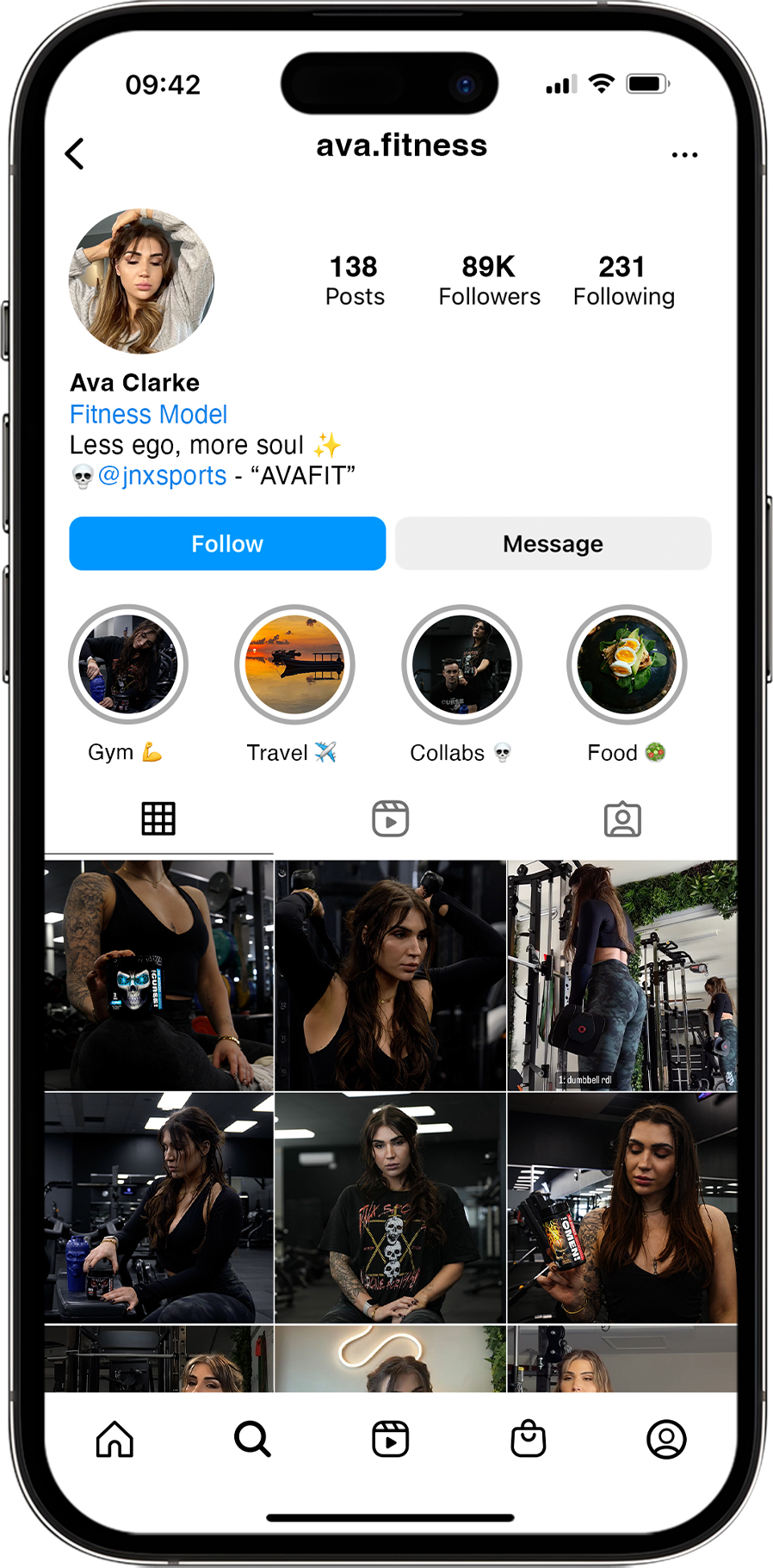View the 231 following list
This screenshot has height=1568, width=773.
[623, 281]
